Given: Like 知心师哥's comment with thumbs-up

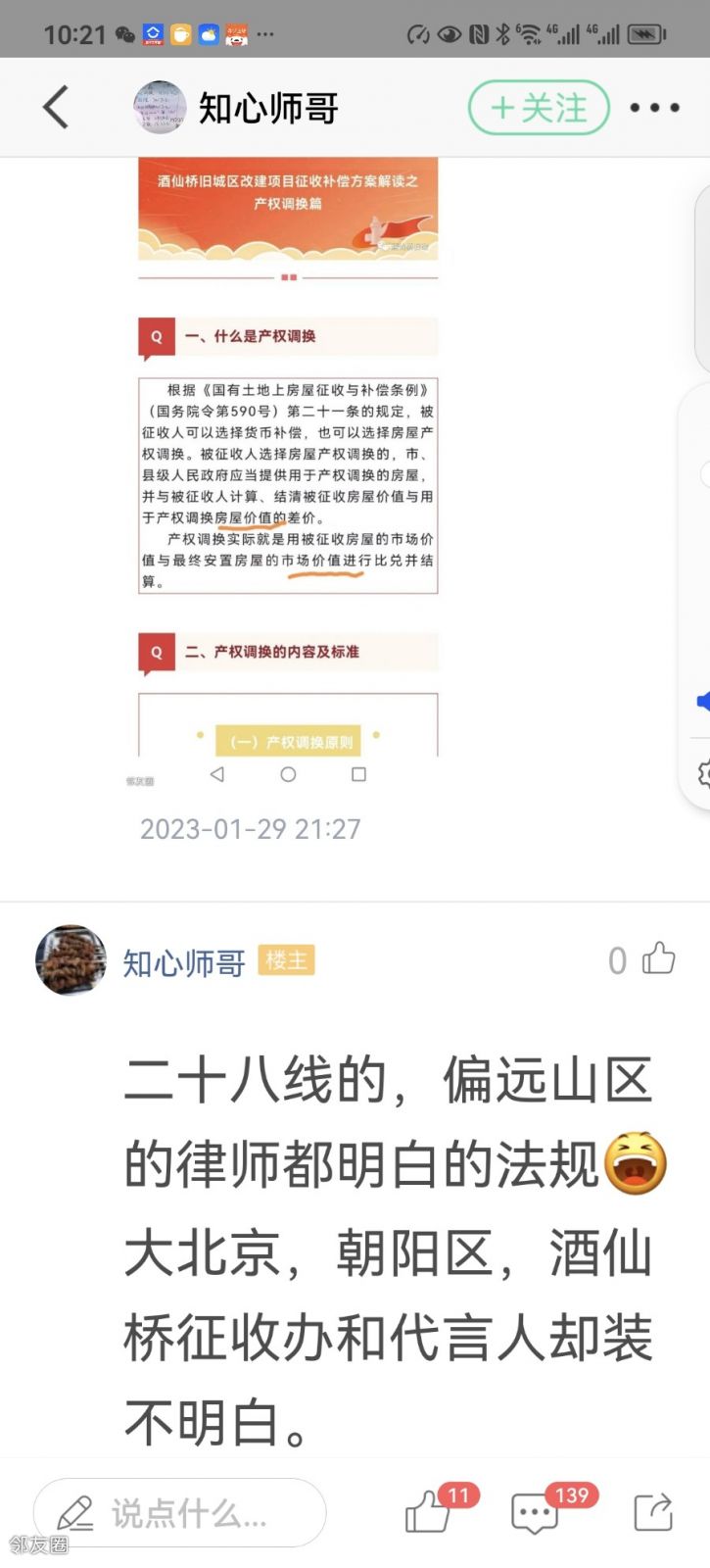Looking at the screenshot, I should click(x=658, y=958).
